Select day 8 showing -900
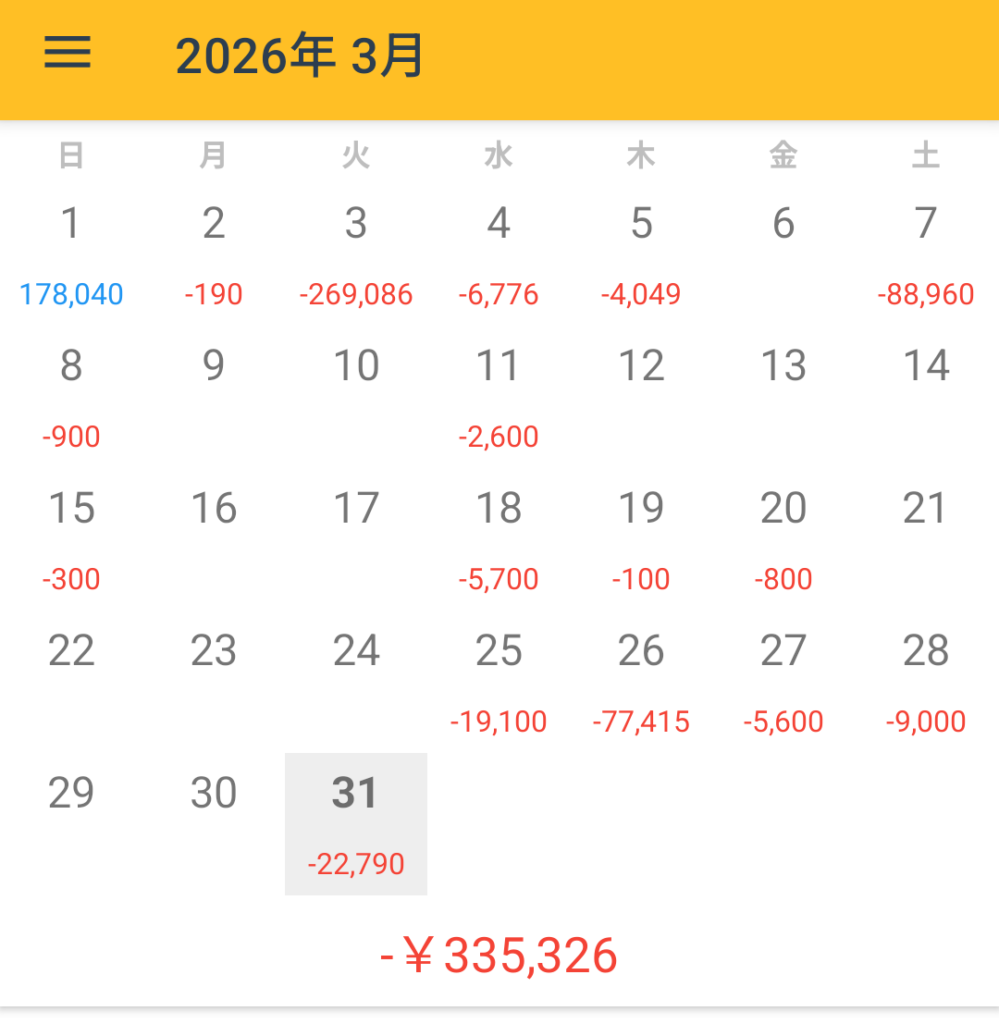 [71, 396]
